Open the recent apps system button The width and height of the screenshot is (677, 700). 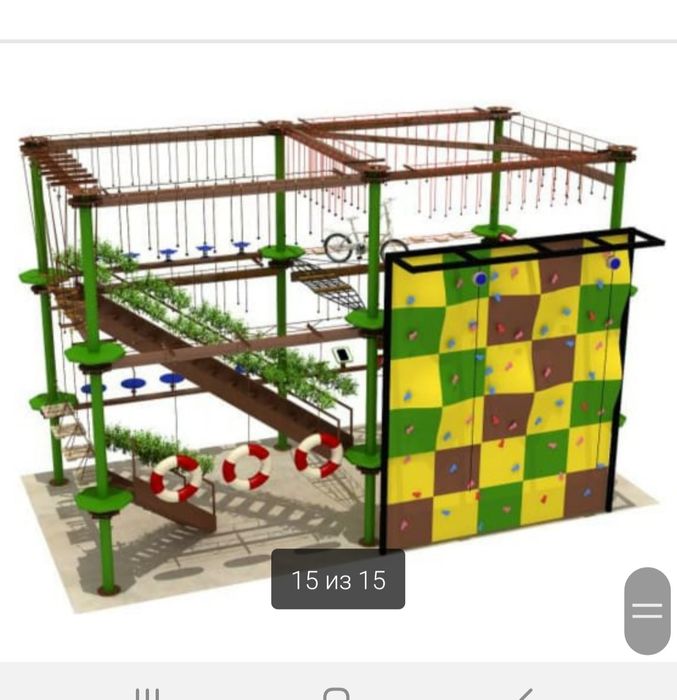coord(148,692)
